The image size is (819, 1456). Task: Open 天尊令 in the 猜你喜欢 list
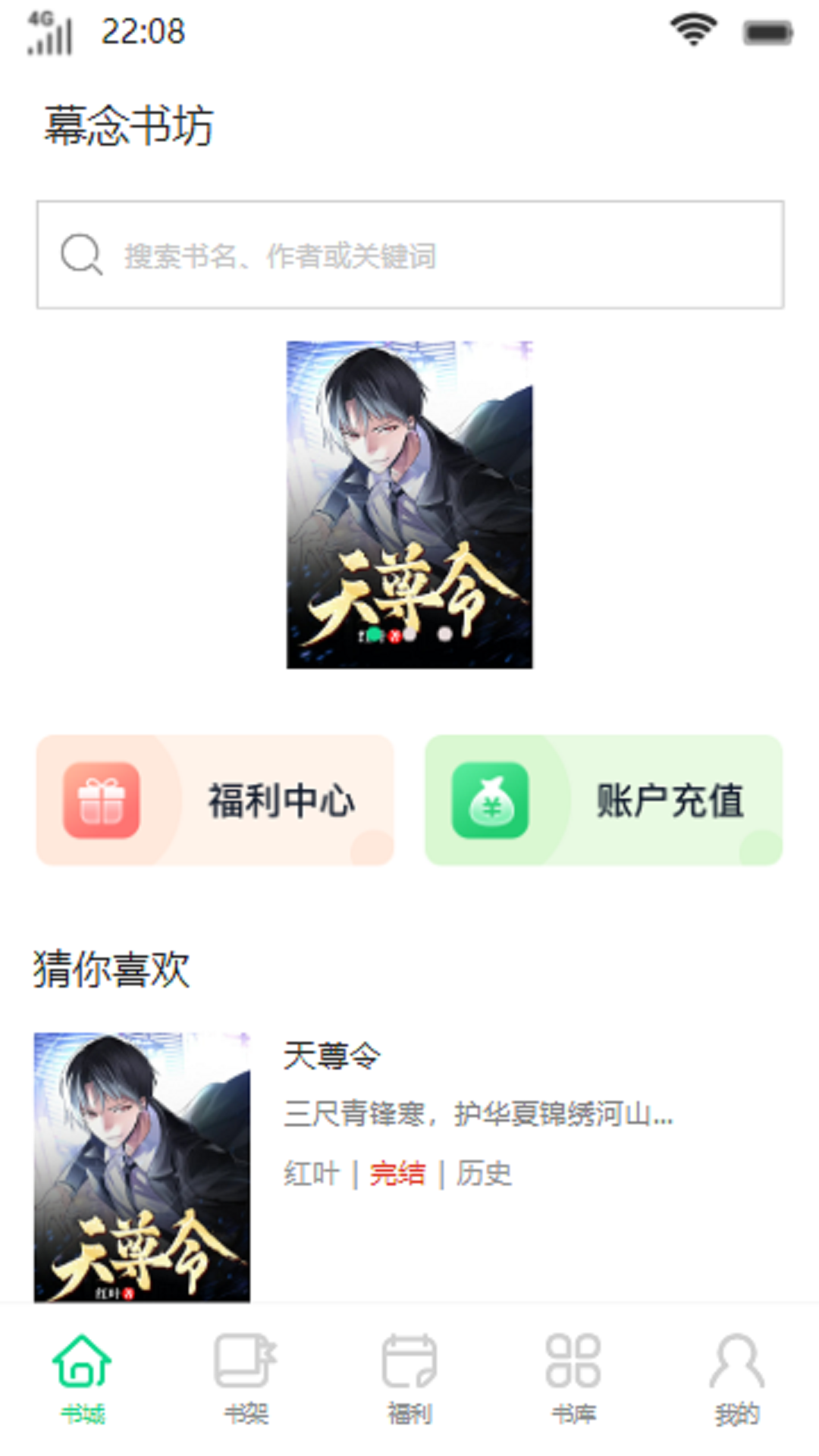tap(331, 1056)
